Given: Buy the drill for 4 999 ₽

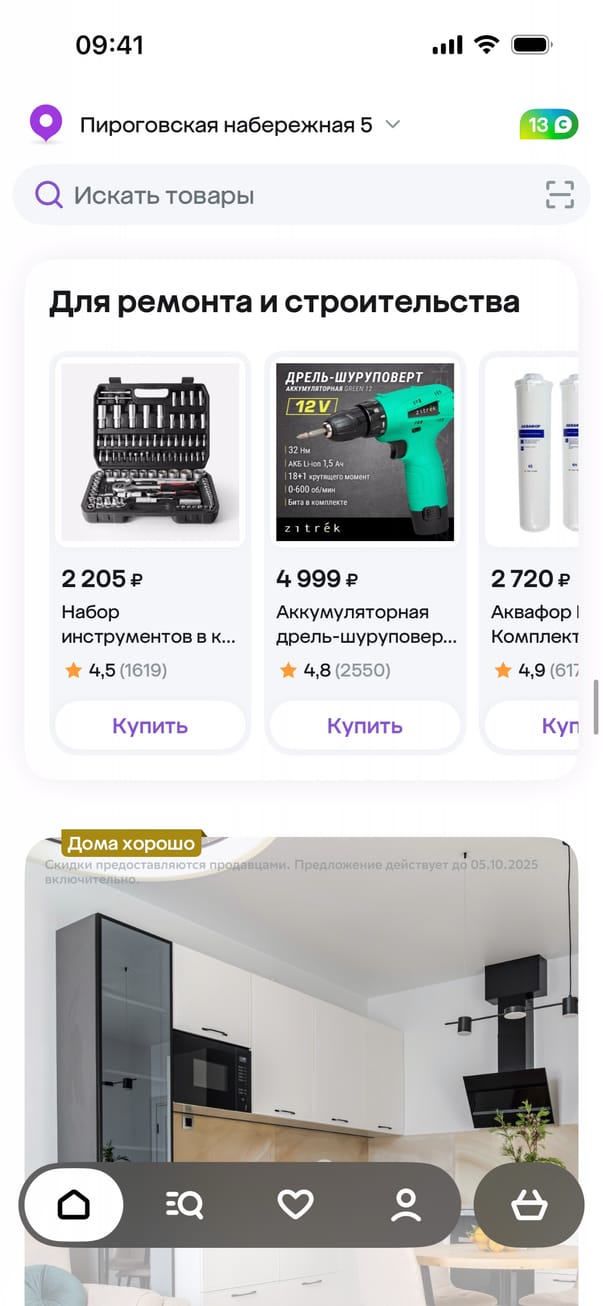Looking at the screenshot, I should [365, 726].
